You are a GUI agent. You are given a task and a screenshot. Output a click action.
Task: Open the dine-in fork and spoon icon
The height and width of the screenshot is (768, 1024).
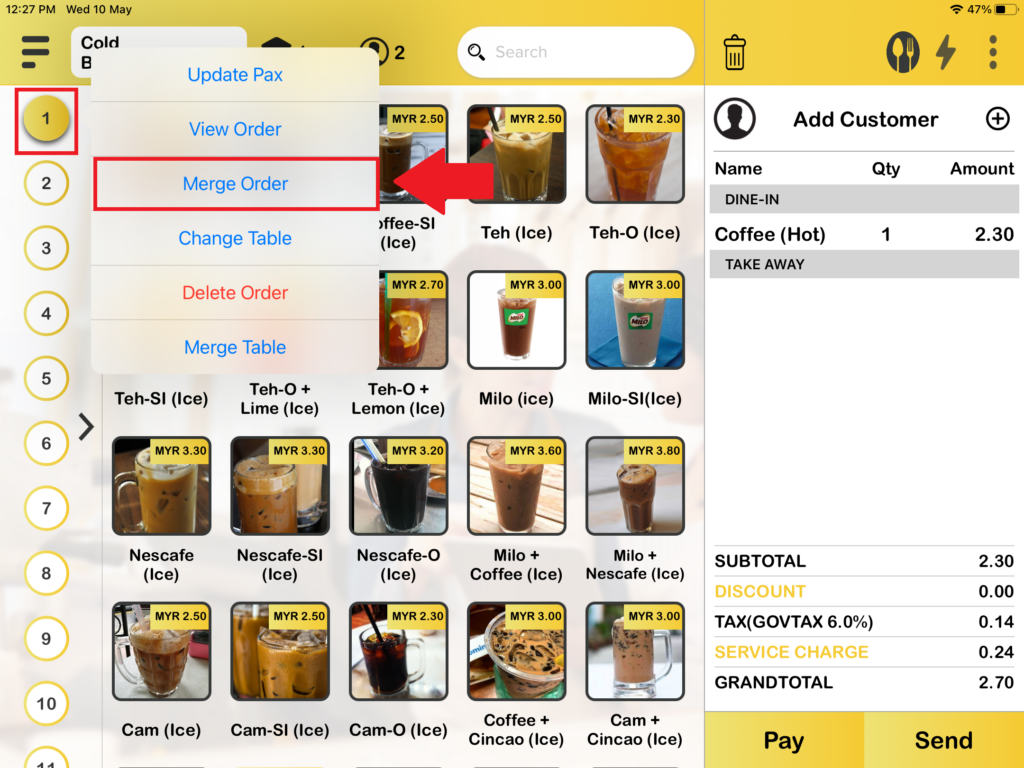[903, 52]
